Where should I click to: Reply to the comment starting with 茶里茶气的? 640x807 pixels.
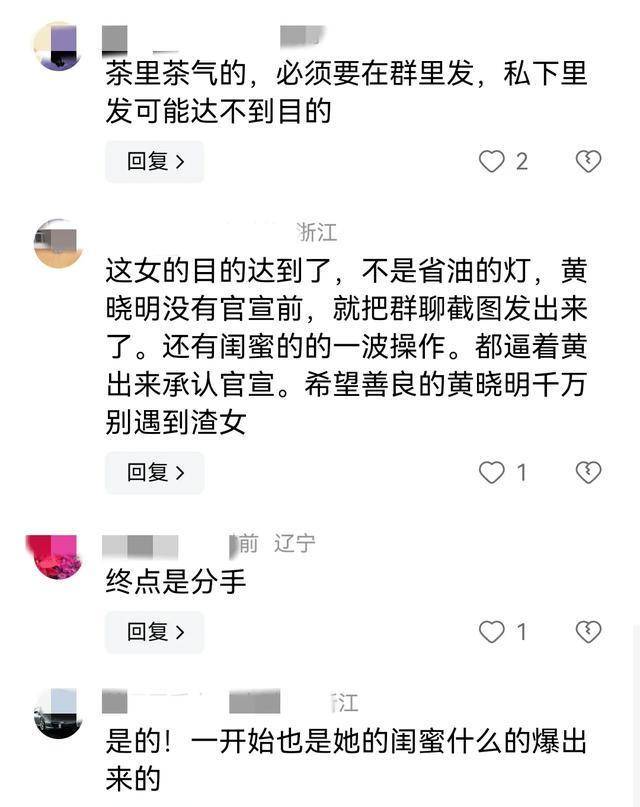155,162
